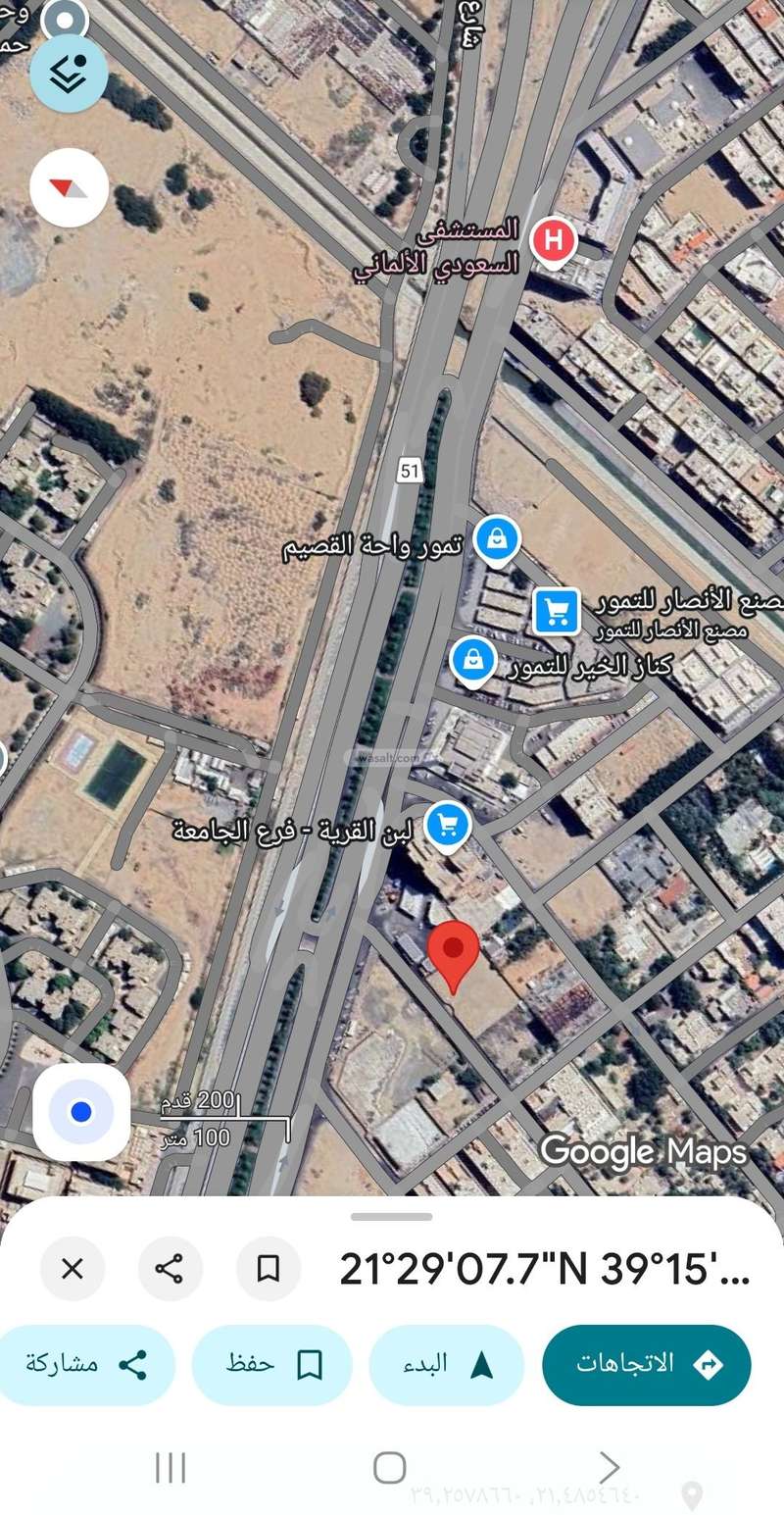Center the map on my location
784x1515 pixels.
click(x=81, y=1112)
